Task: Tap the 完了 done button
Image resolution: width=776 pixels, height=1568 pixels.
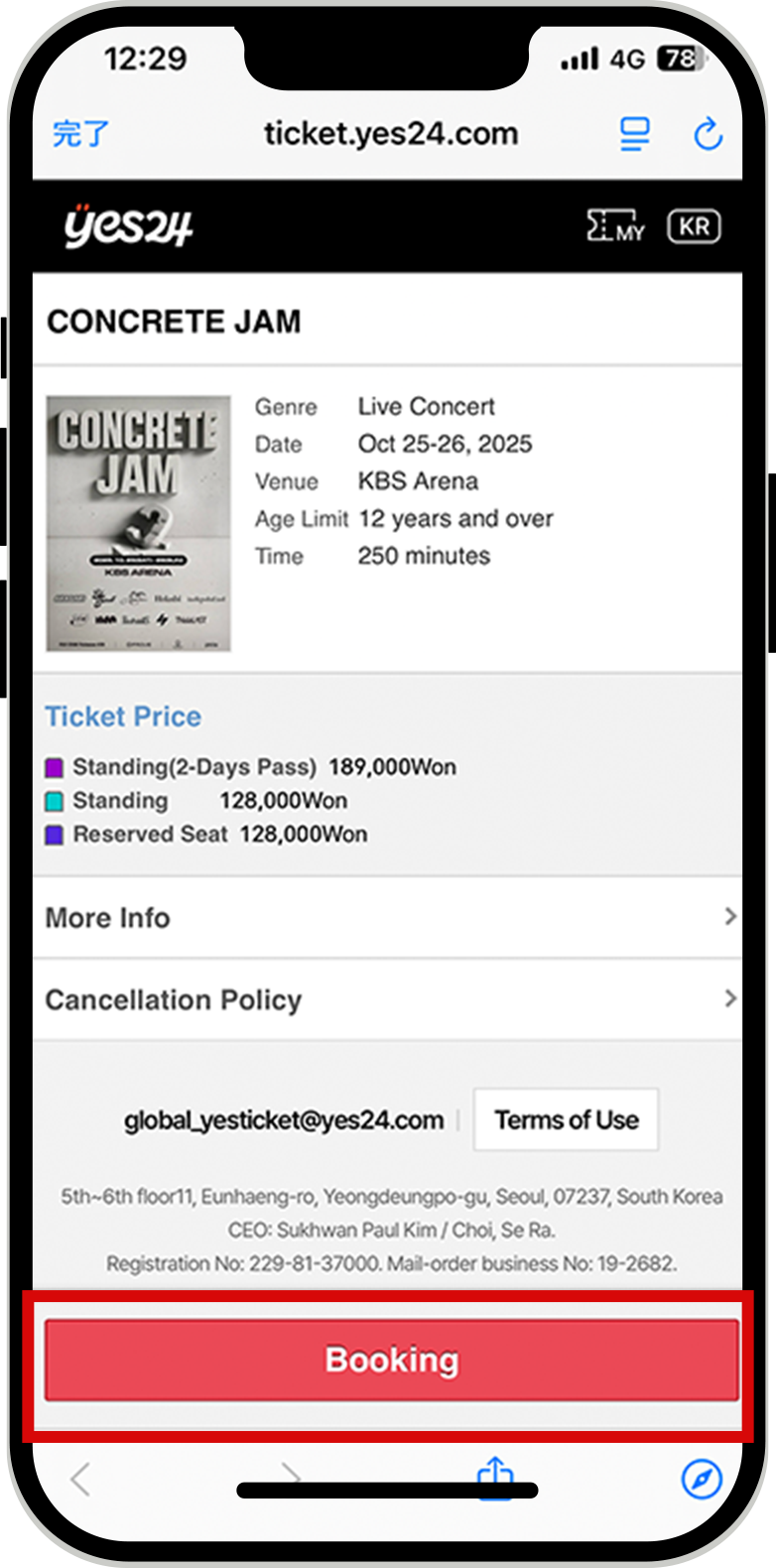Action: (80, 133)
